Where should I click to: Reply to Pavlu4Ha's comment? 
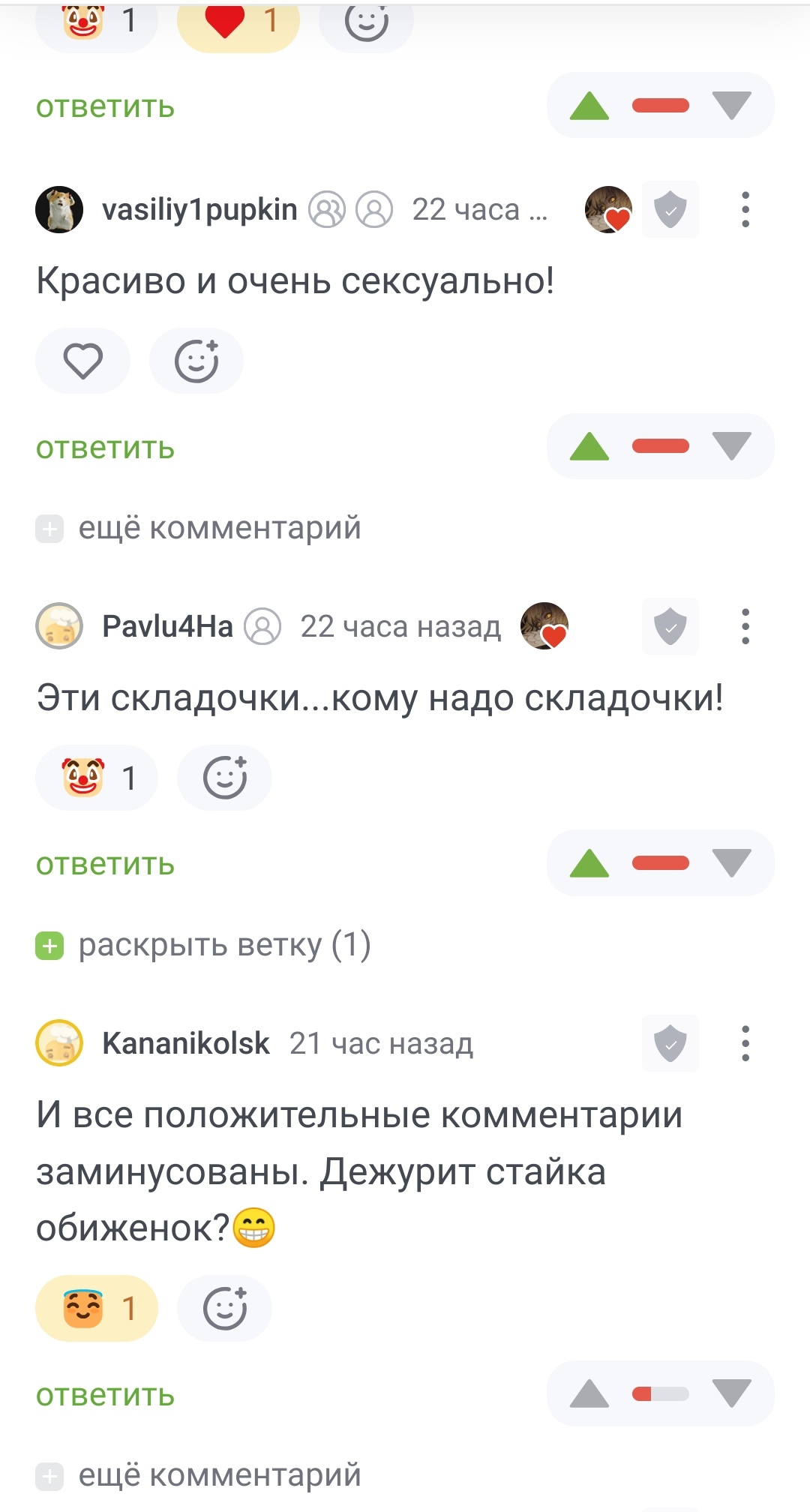(105, 864)
